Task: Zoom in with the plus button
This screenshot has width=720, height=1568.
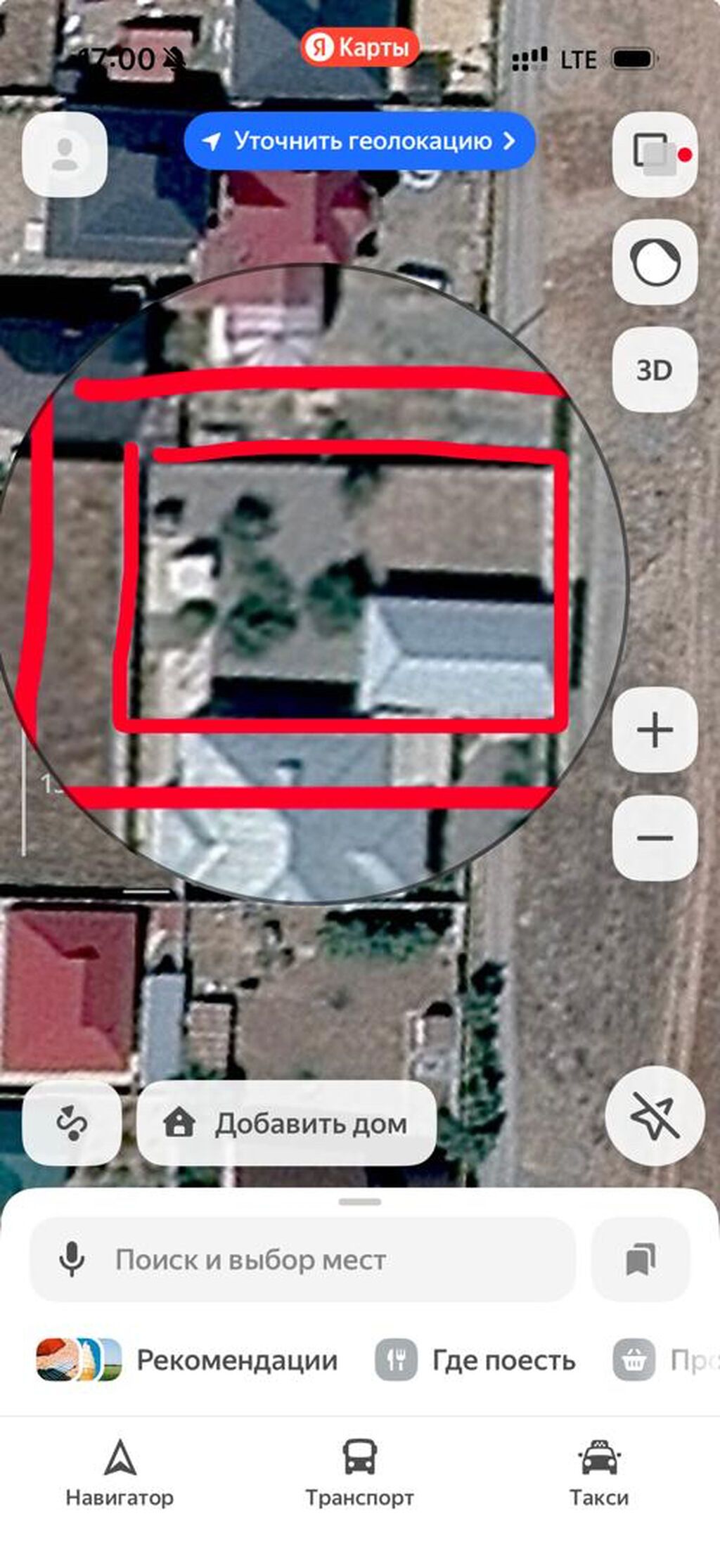Action: pos(655,730)
